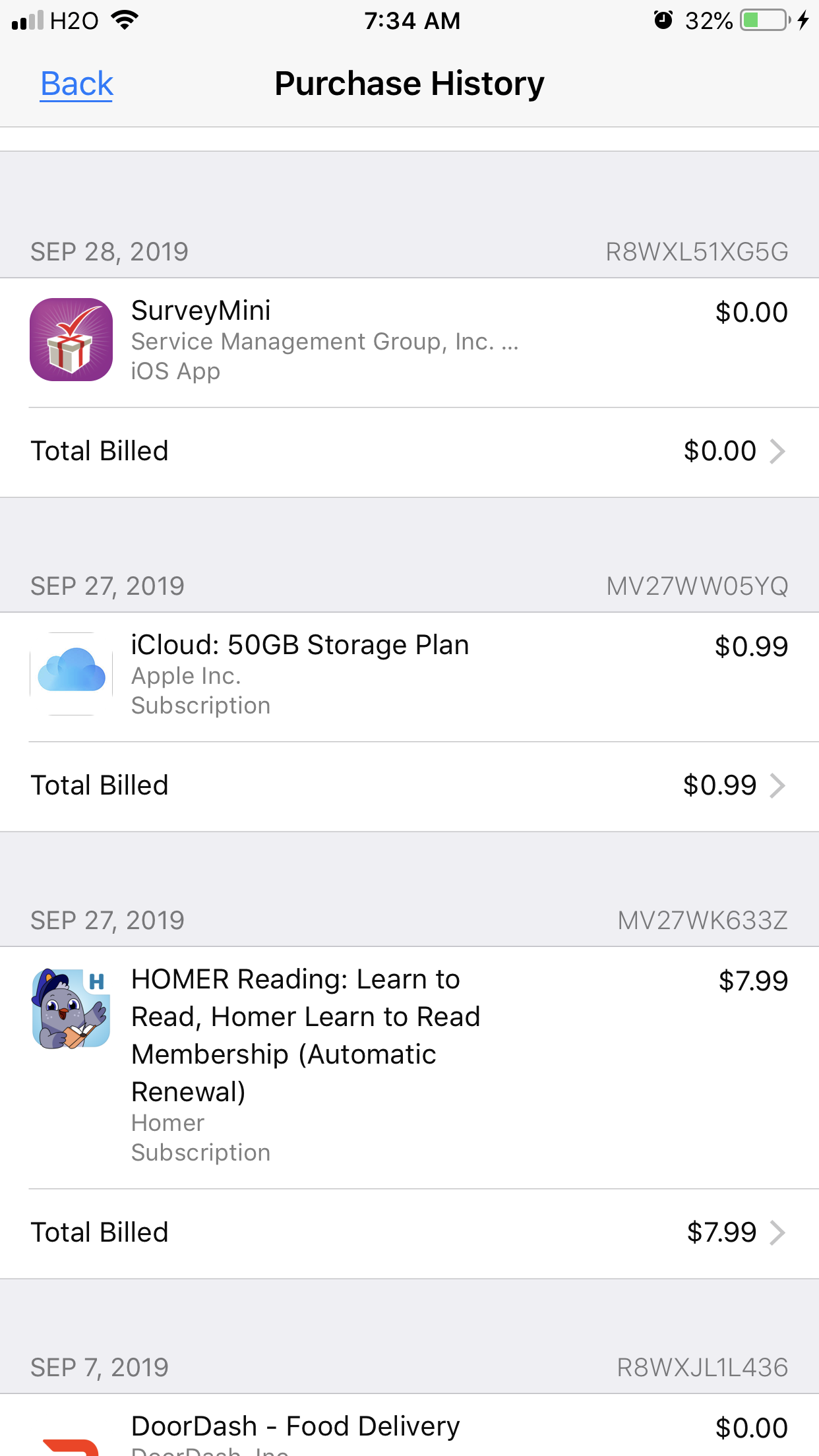Tap the SEP 27, 2019 date header
819x1456 pixels.
[x=108, y=585]
